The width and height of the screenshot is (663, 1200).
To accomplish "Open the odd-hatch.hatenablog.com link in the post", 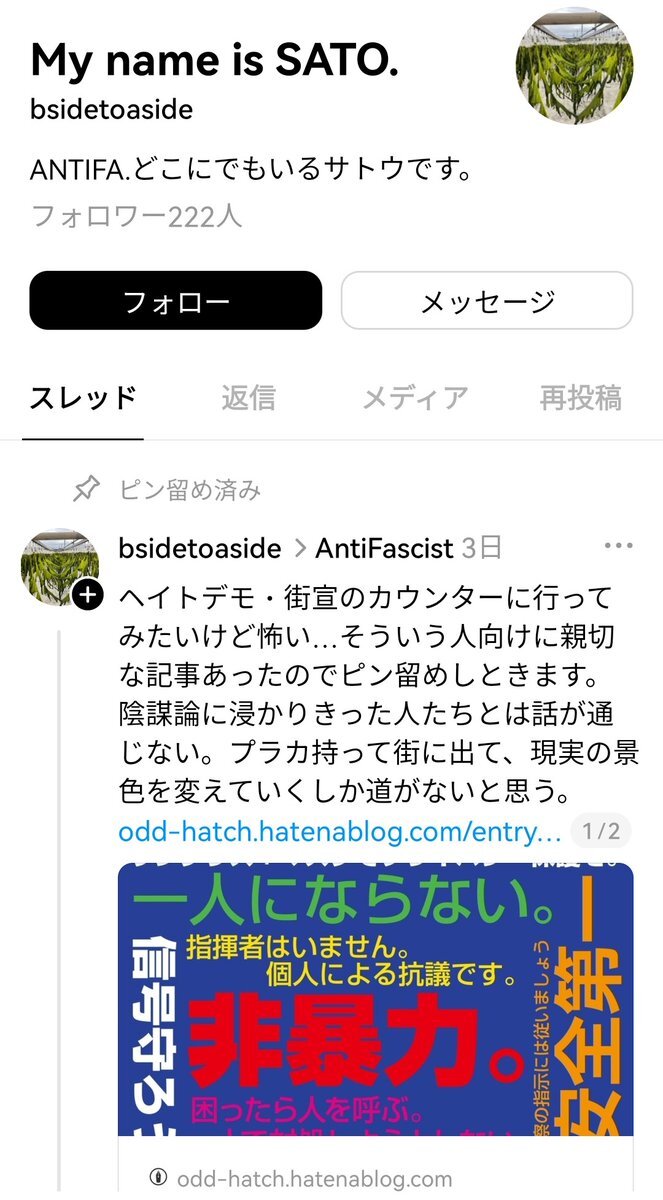I will (340, 831).
